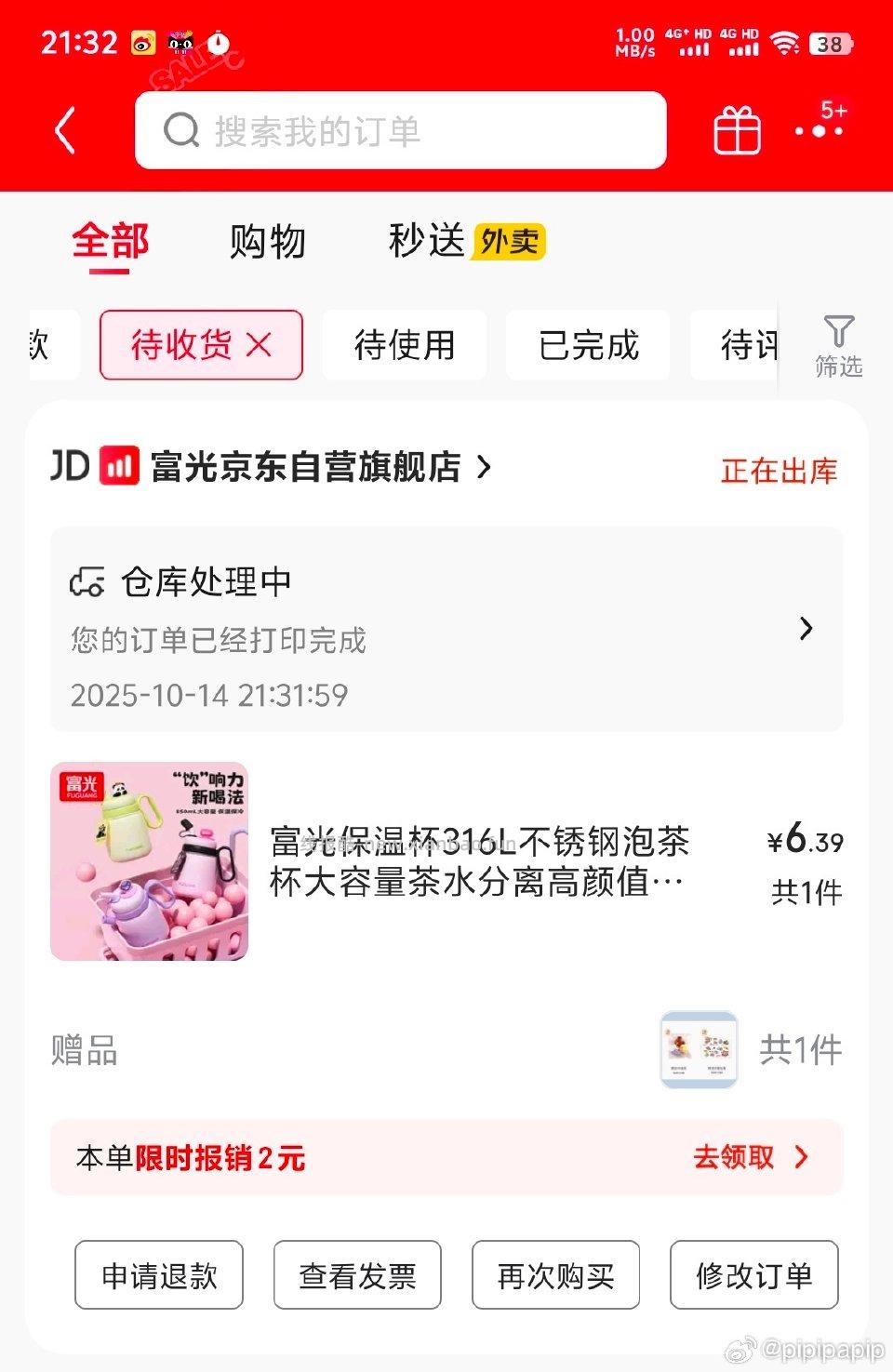Select the 已完成 filter chip
This screenshot has height=1372, width=893.
point(587,345)
